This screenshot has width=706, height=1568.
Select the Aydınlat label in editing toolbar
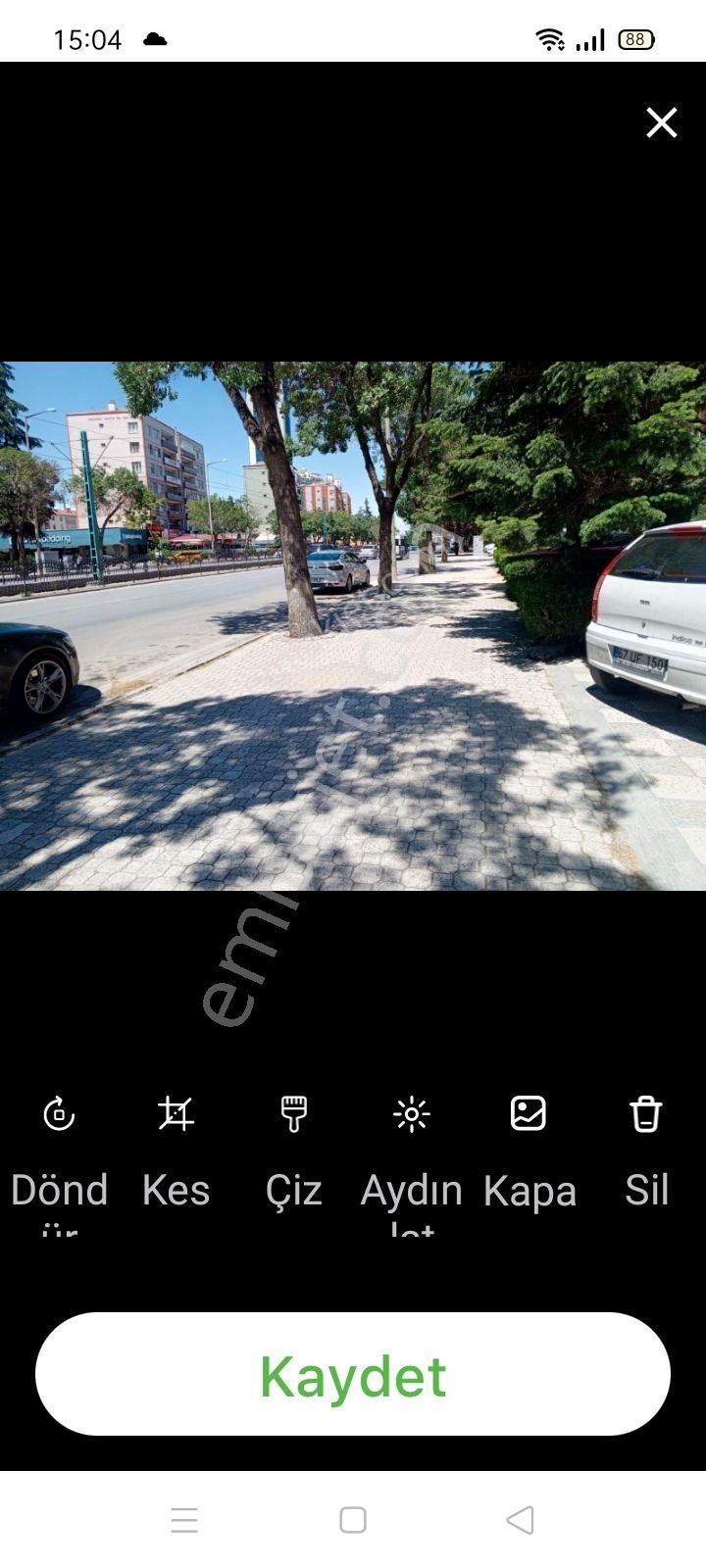pyautogui.click(x=412, y=1191)
